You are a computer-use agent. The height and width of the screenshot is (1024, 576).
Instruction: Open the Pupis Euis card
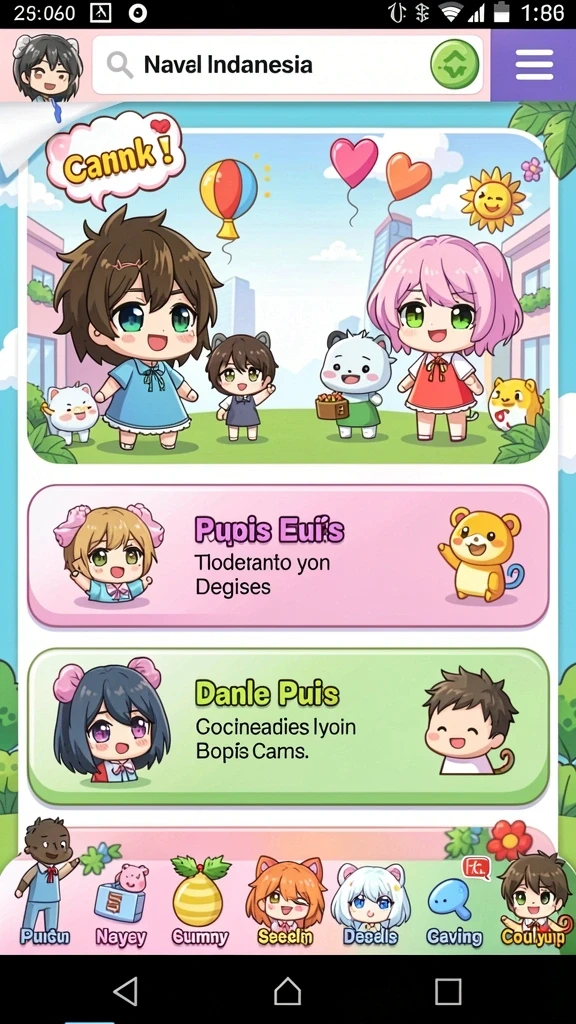click(288, 556)
